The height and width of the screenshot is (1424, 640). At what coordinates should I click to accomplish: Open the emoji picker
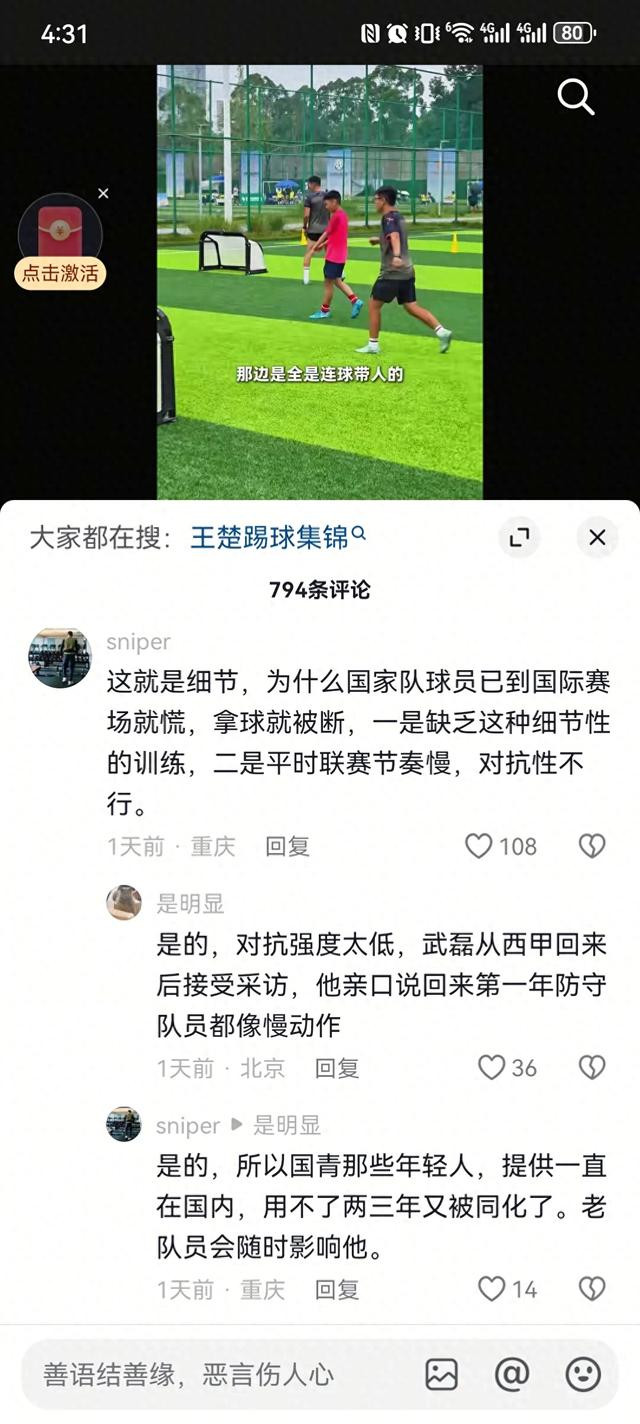click(x=583, y=1375)
